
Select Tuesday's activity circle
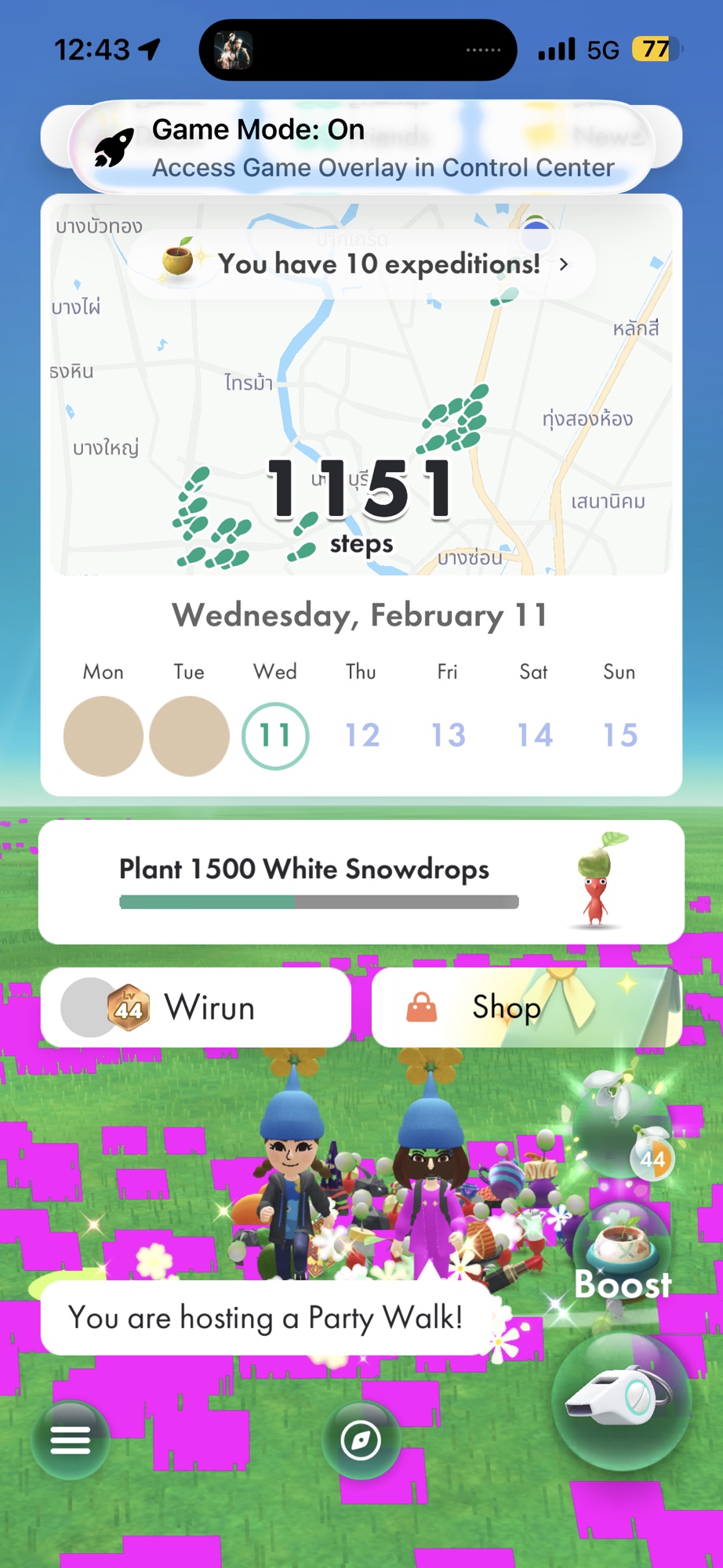189,736
